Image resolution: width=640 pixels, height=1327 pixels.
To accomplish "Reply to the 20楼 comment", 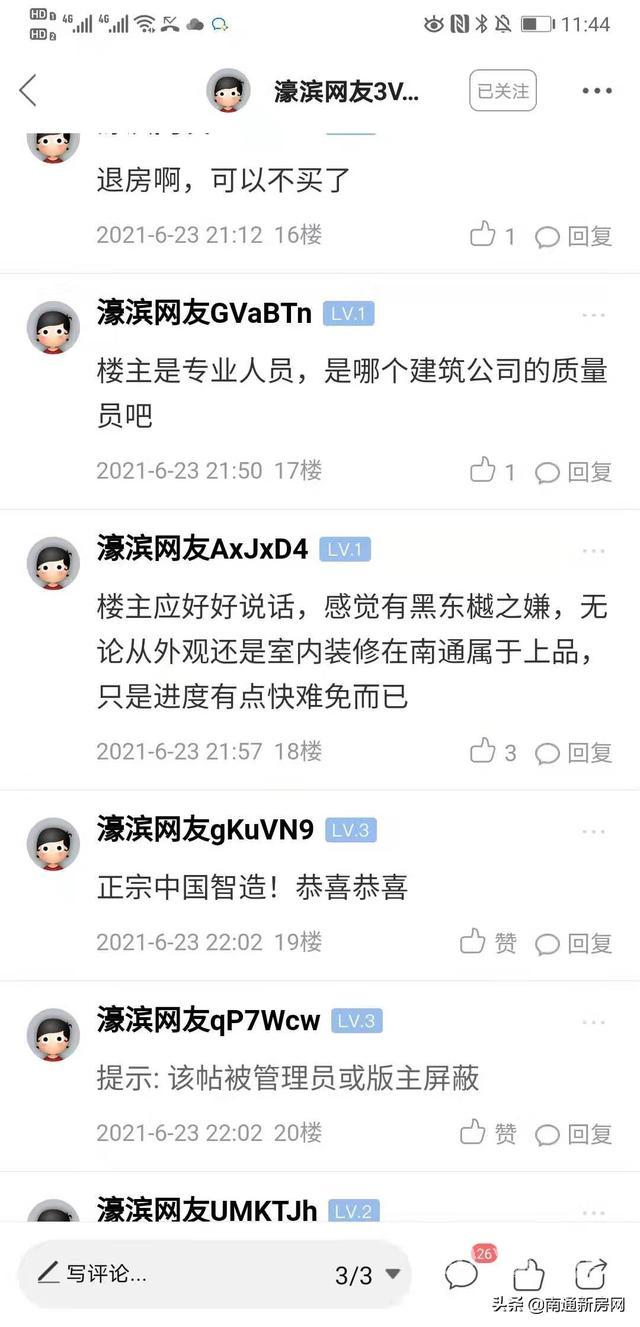I will click(574, 1133).
